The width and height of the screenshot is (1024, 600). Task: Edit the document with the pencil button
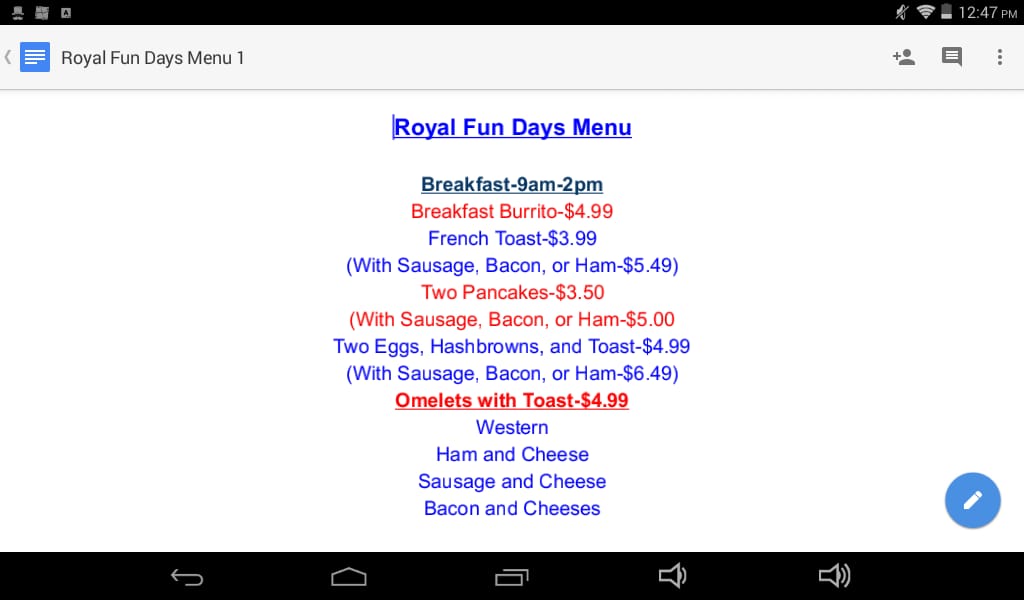click(x=973, y=500)
